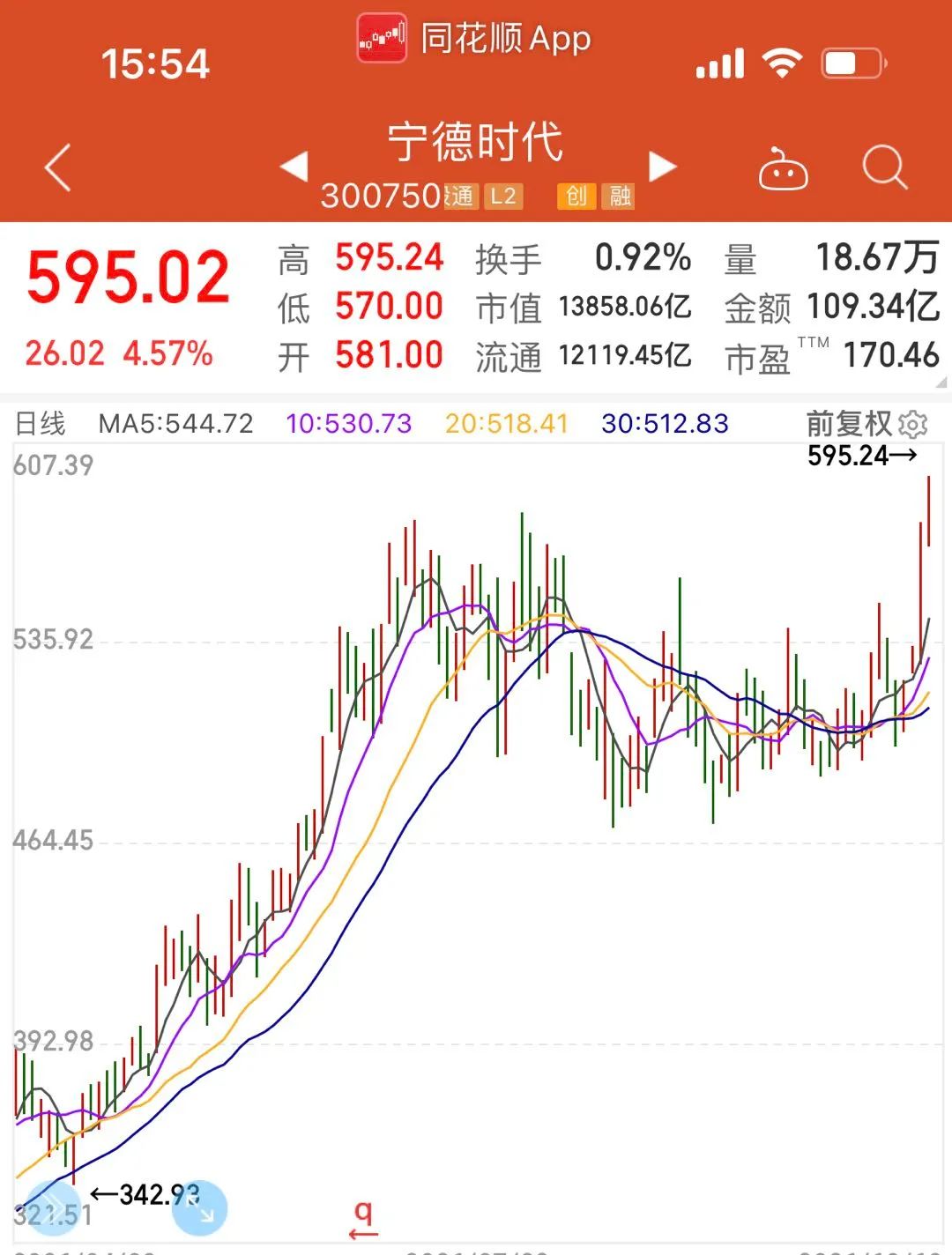The image size is (952, 1255).
Task: Go back from the 宁德时代 stock page
Action: pyautogui.click(x=57, y=167)
